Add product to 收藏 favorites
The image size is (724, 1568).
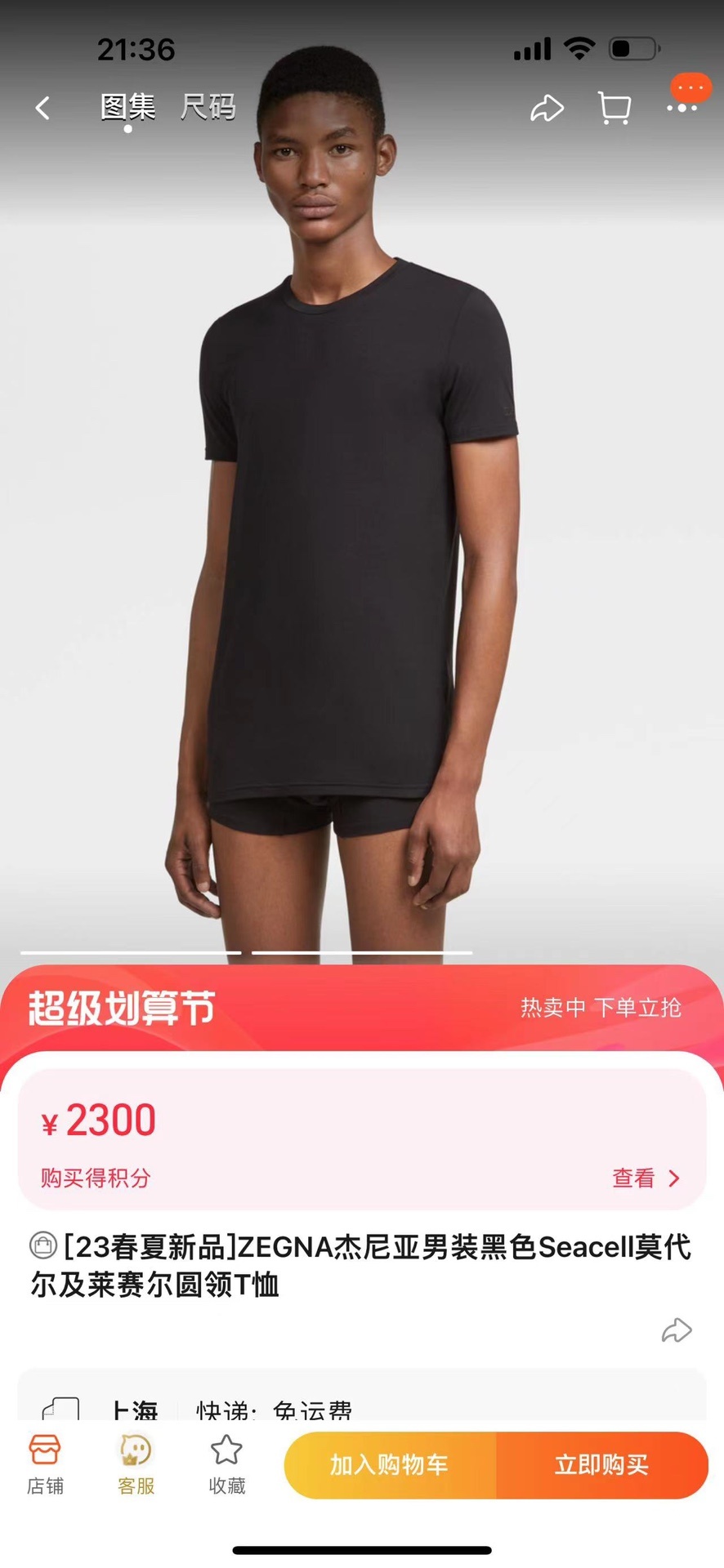(x=226, y=1465)
